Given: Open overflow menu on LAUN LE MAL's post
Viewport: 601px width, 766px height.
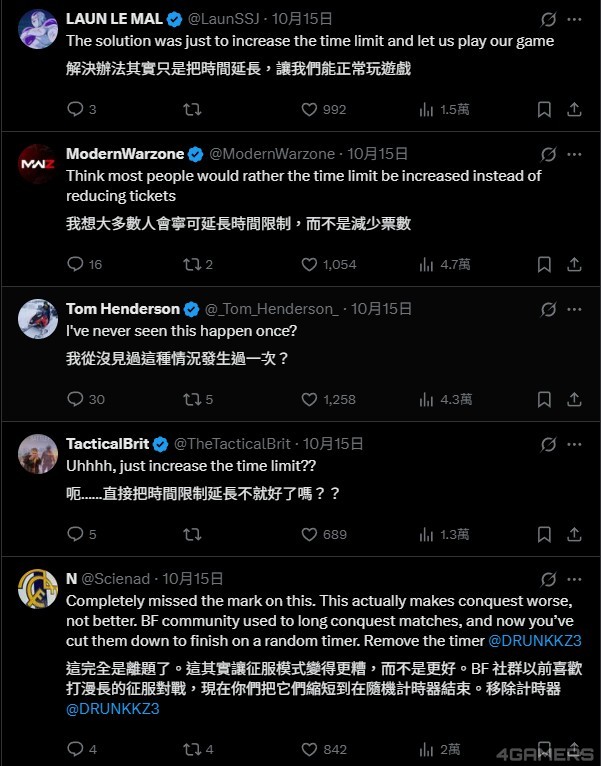Looking at the screenshot, I should [x=574, y=19].
